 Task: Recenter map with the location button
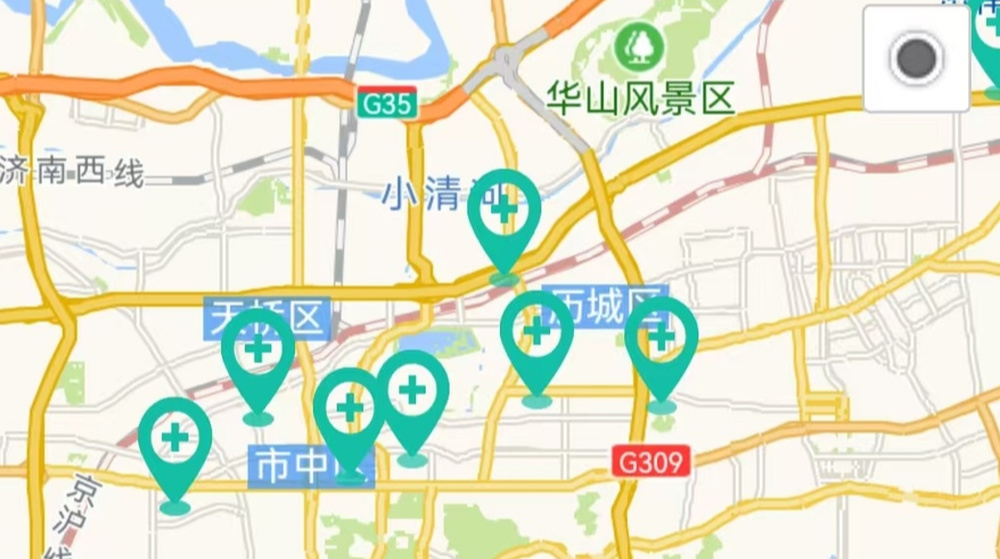916,58
